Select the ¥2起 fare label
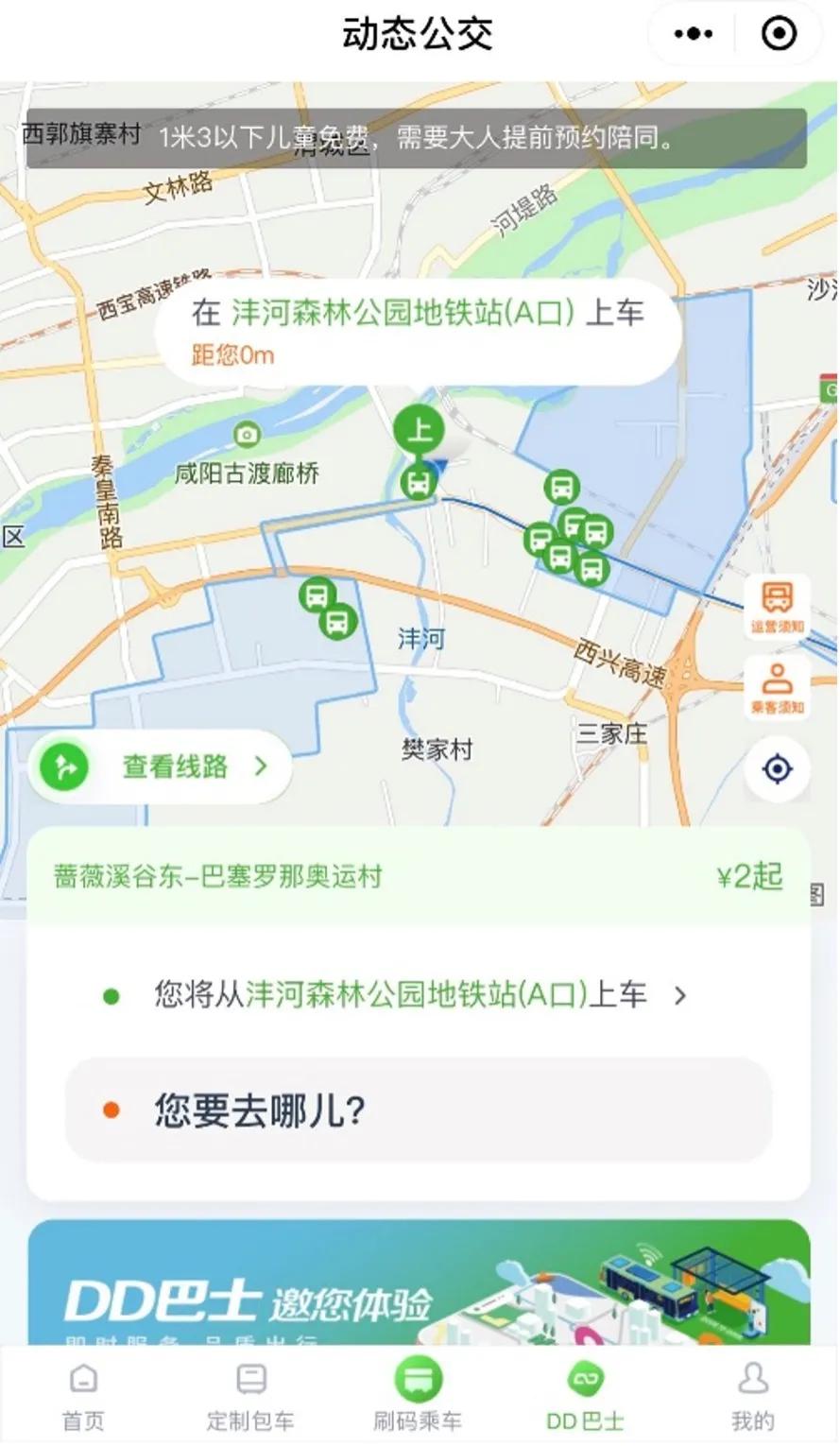This screenshot has width=840, height=1446. tap(751, 877)
